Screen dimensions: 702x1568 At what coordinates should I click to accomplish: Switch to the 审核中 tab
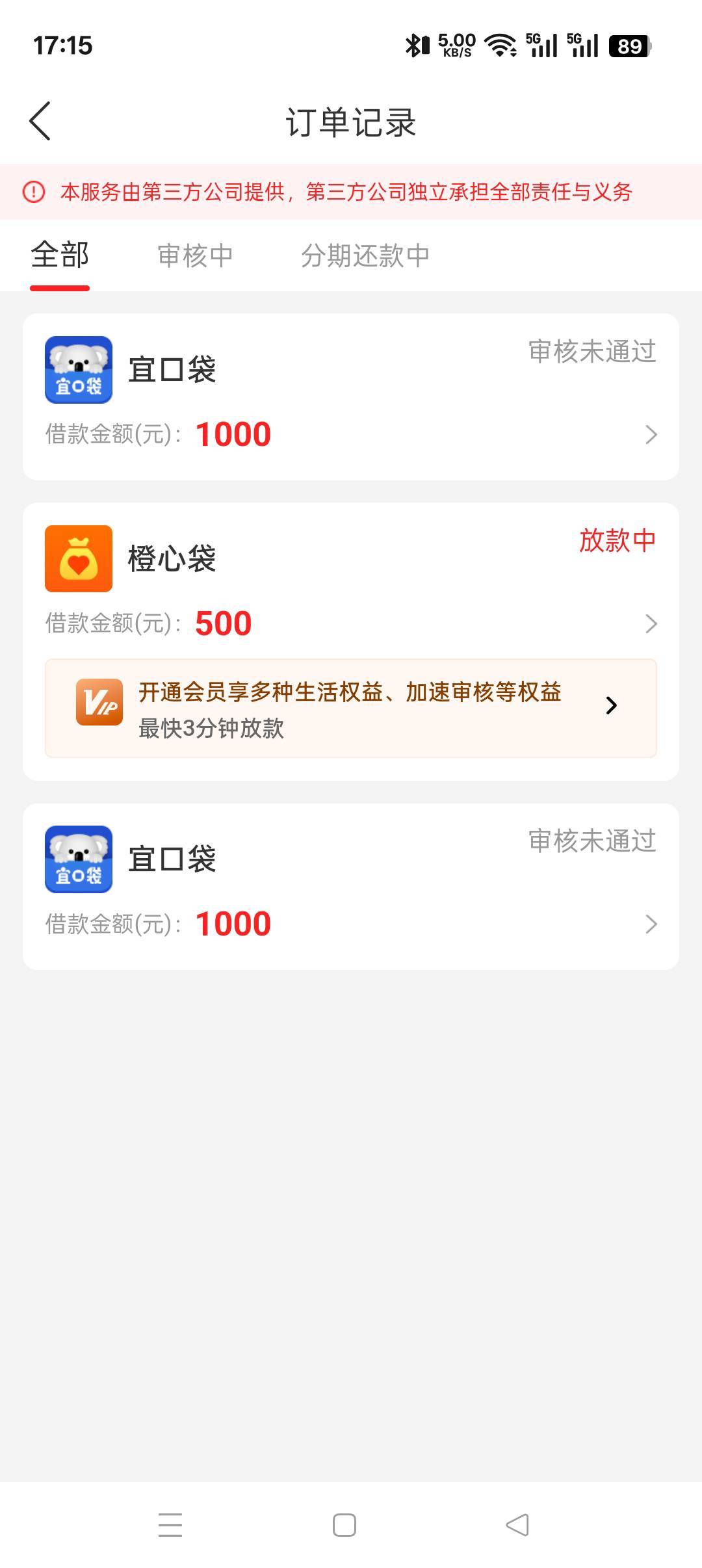(x=195, y=255)
